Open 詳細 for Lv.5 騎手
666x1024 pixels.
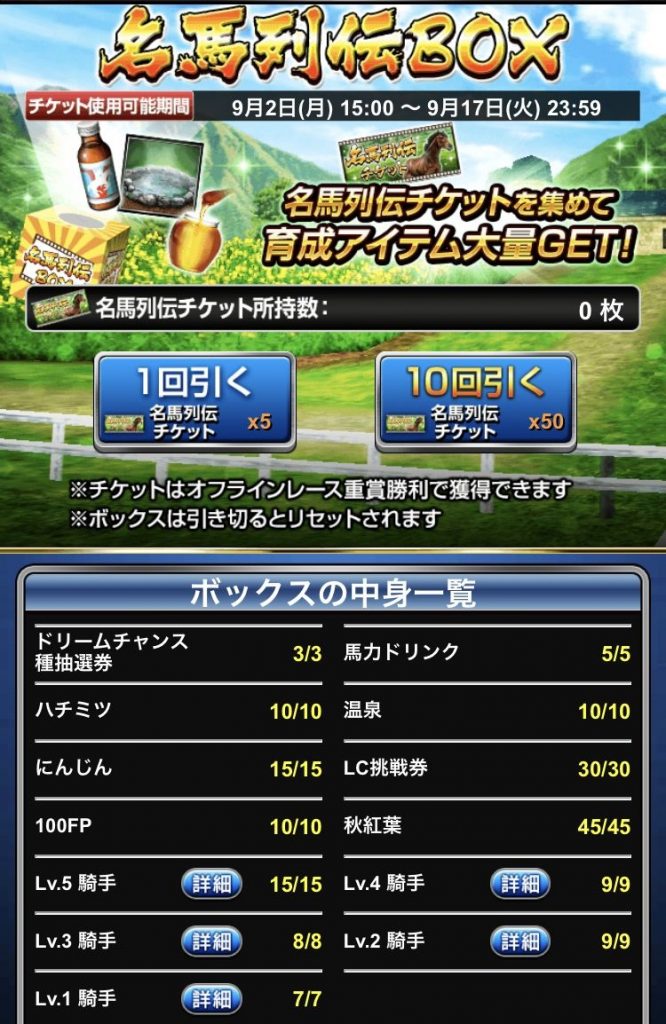pyautogui.click(x=211, y=884)
